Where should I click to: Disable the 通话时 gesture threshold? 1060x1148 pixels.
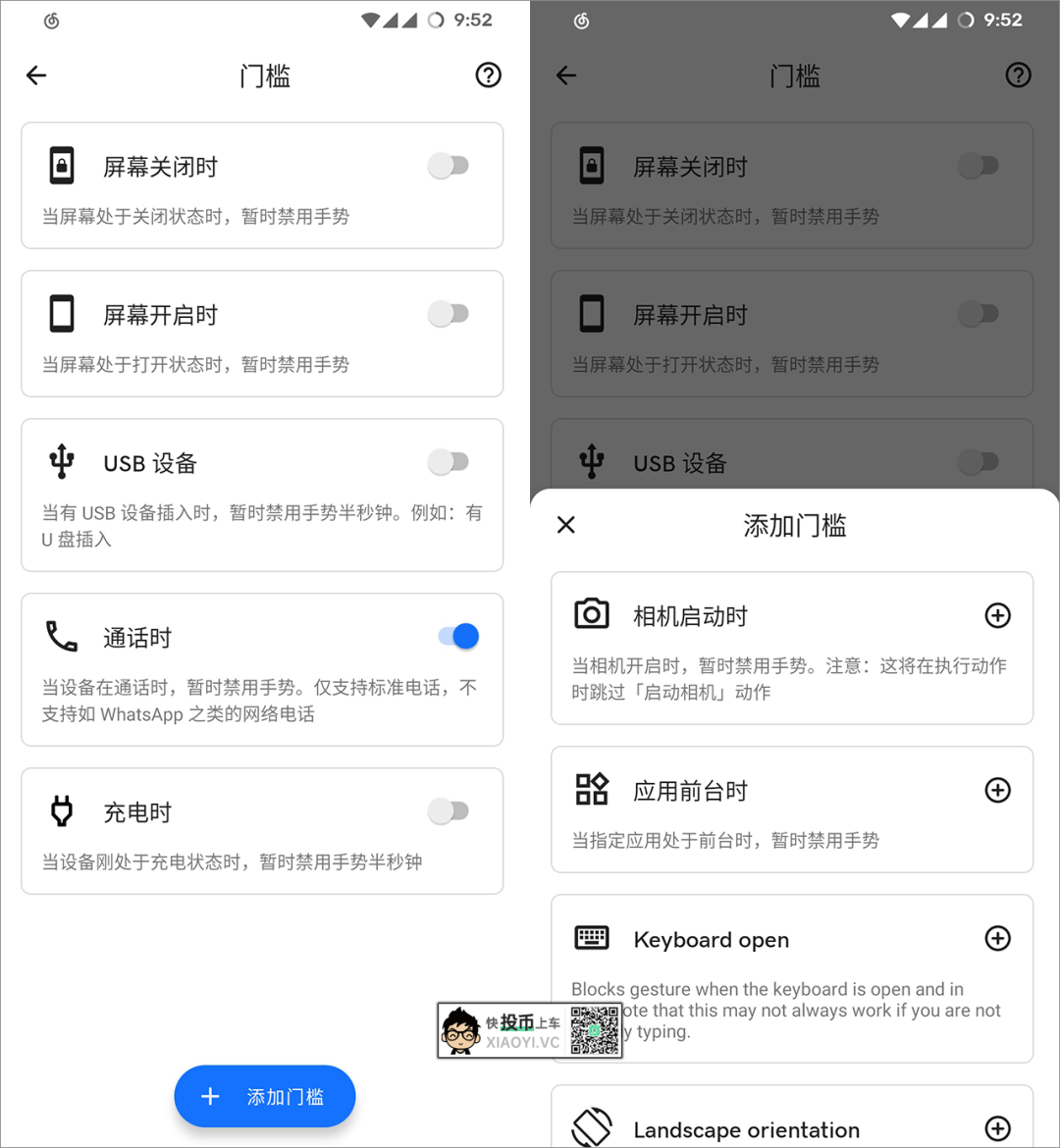point(457,637)
